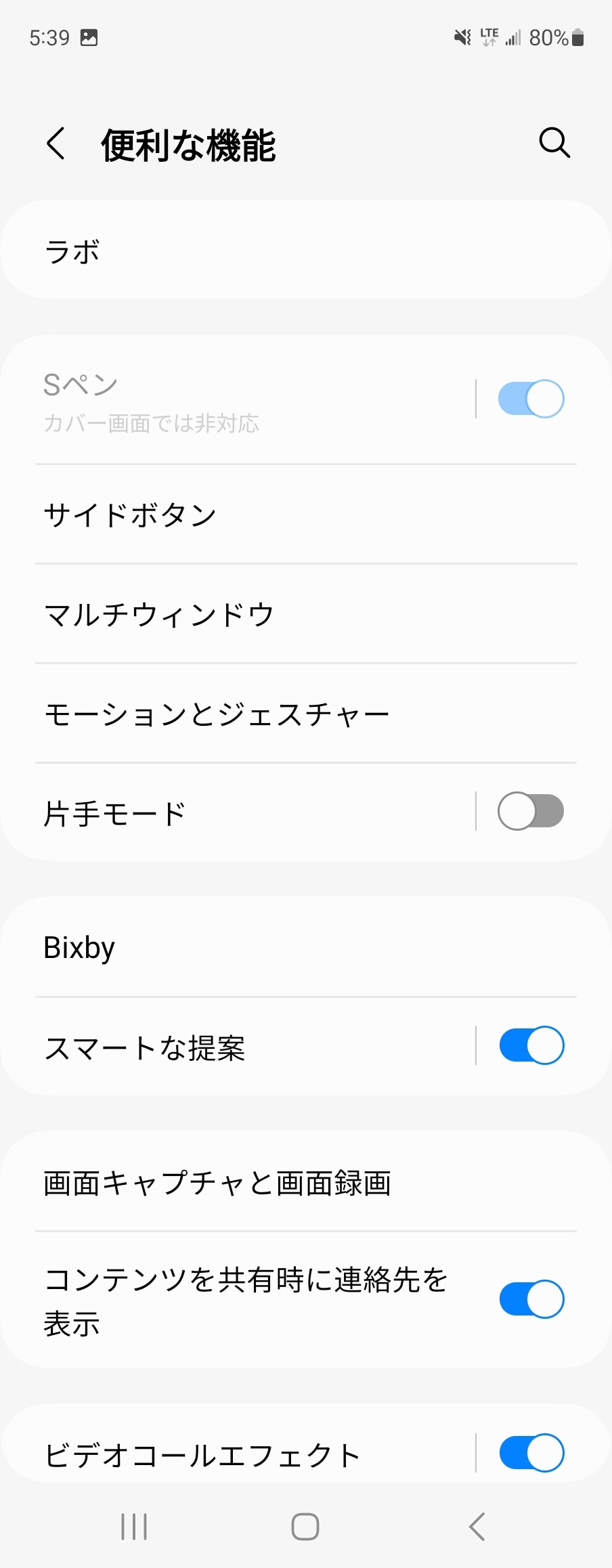
Task: Tap the mute icon in the status bar
Action: click(461, 39)
